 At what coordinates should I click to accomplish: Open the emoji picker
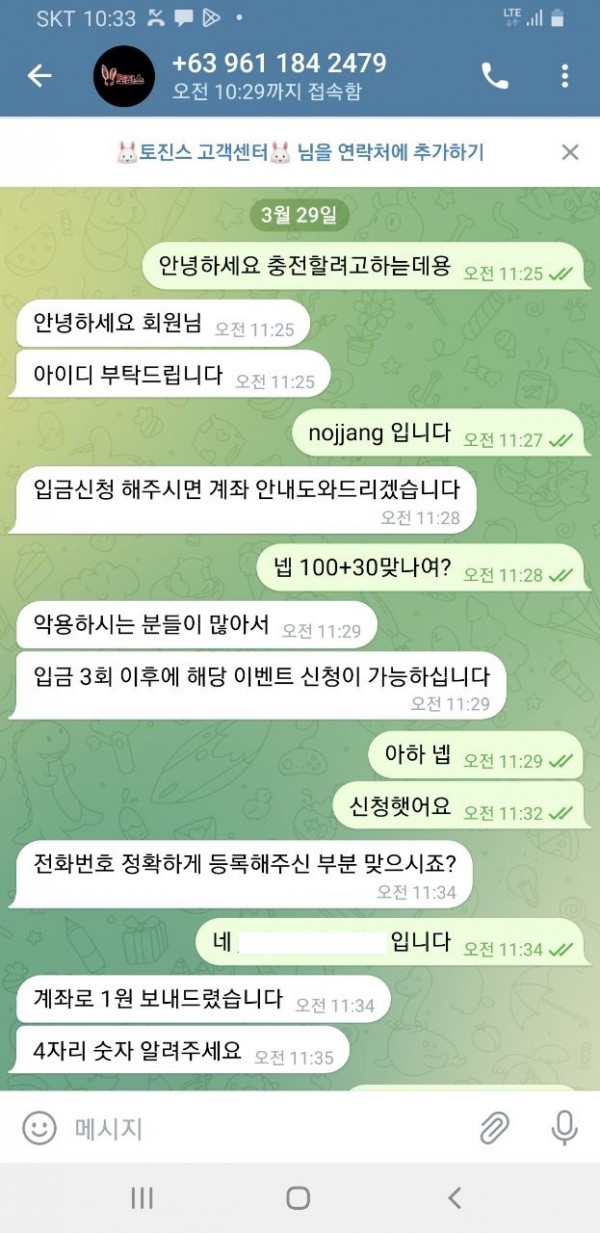40,1128
